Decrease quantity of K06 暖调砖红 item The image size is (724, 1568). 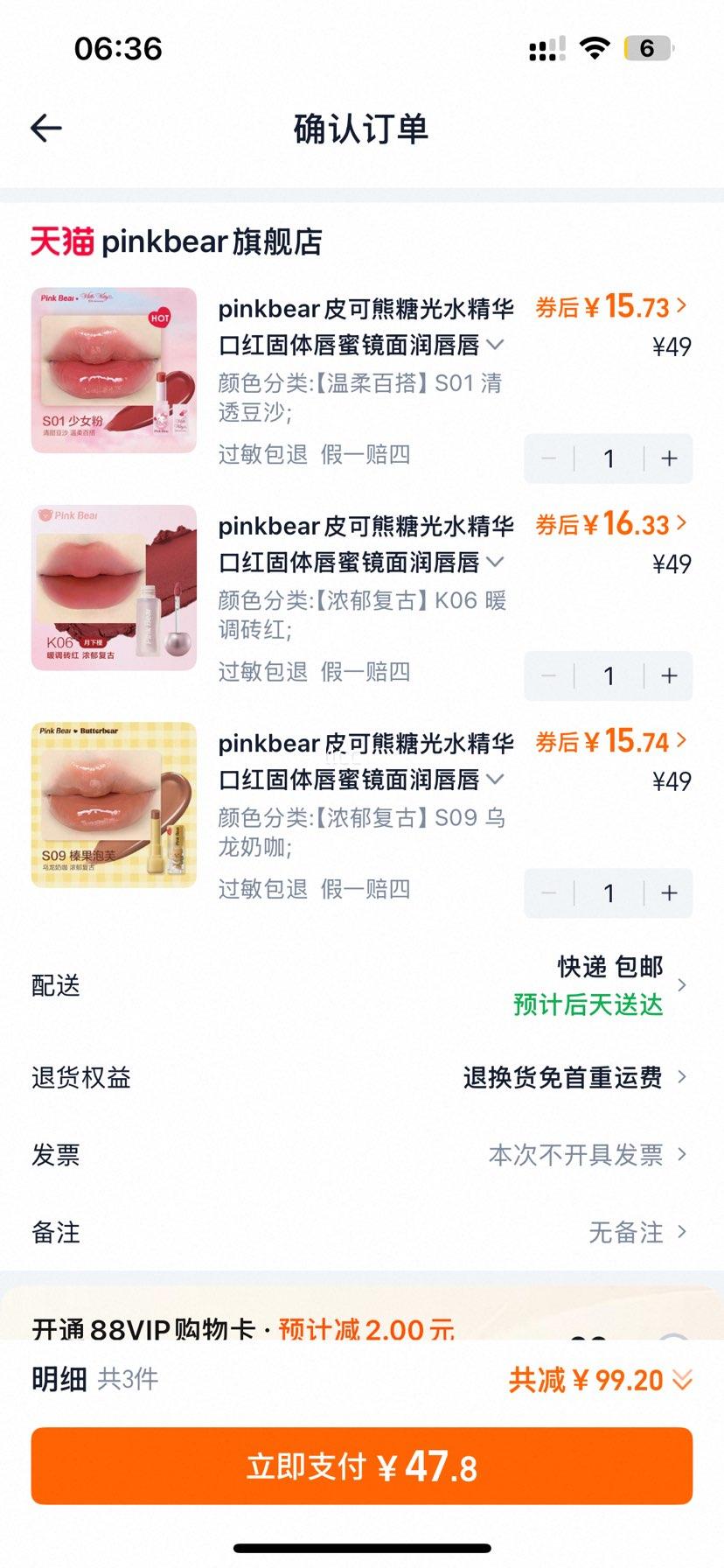548,675
